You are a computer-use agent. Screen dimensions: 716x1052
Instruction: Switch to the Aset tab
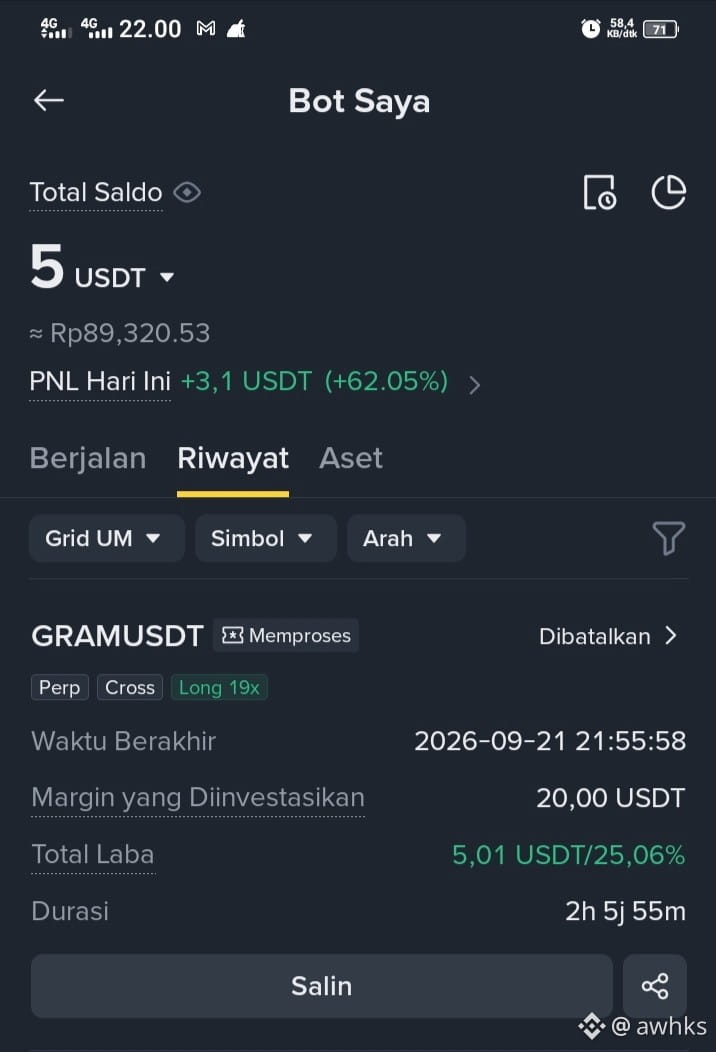point(351,458)
